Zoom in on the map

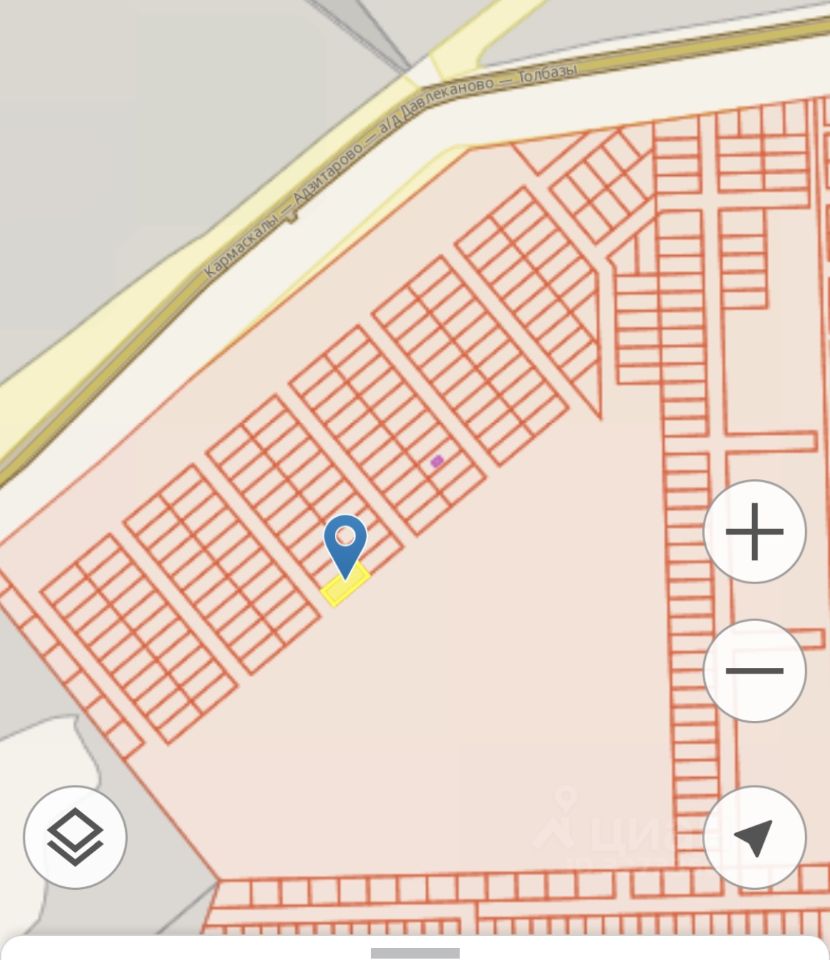754,531
